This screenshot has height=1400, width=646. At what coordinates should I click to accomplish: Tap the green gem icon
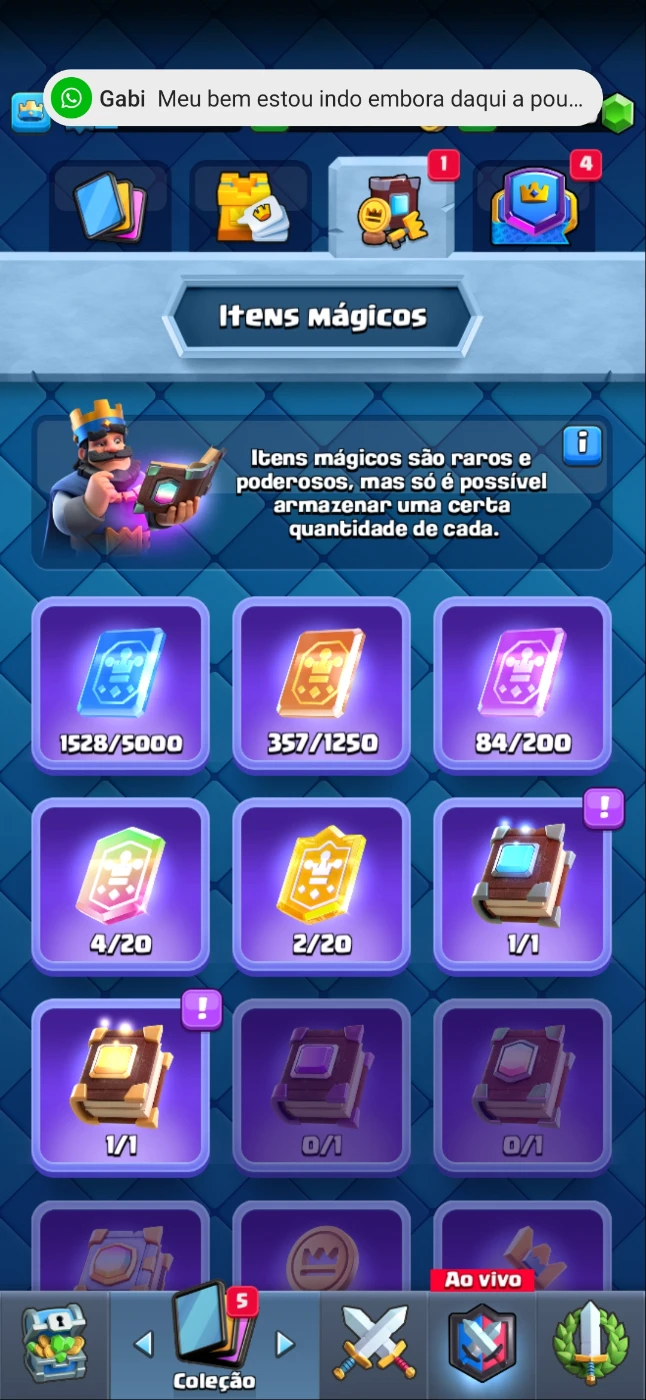click(x=618, y=113)
